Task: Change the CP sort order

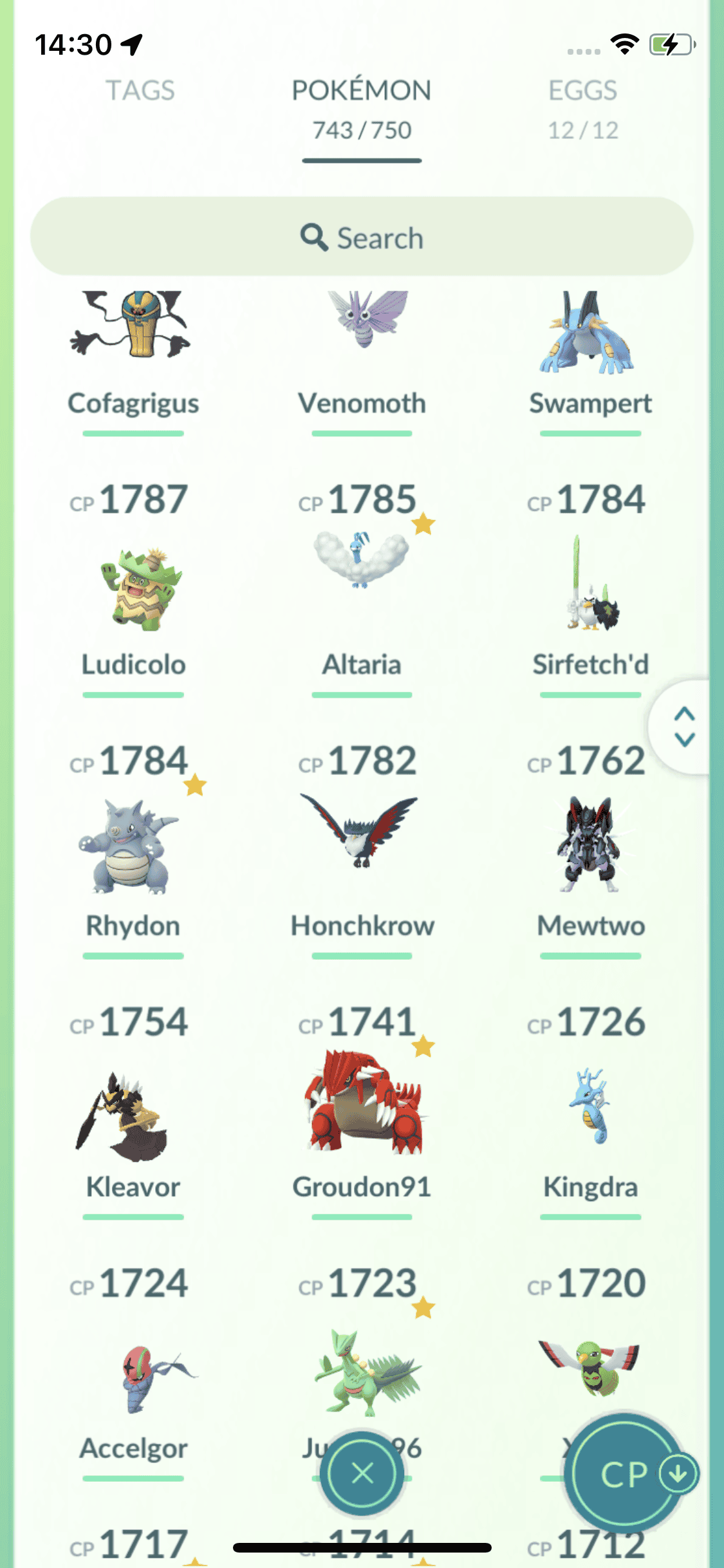Action: pos(626,1473)
